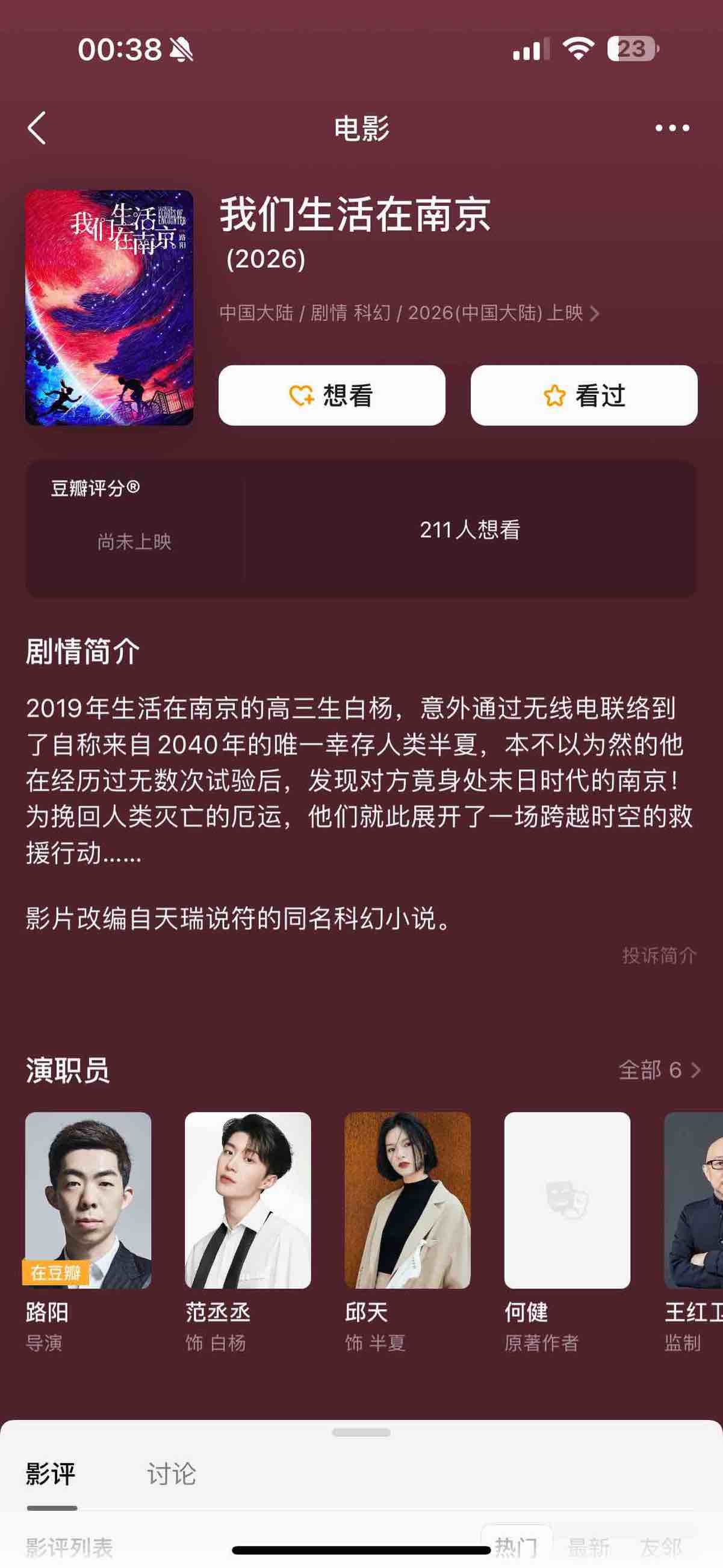The width and height of the screenshot is (723, 1568).
Task: Mark the movie as 看过
Action: click(x=583, y=395)
